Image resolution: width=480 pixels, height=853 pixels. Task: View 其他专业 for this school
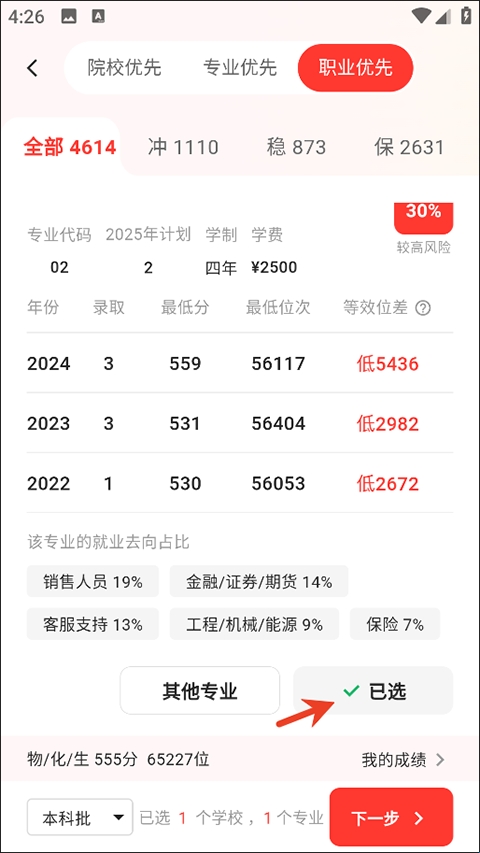200,690
